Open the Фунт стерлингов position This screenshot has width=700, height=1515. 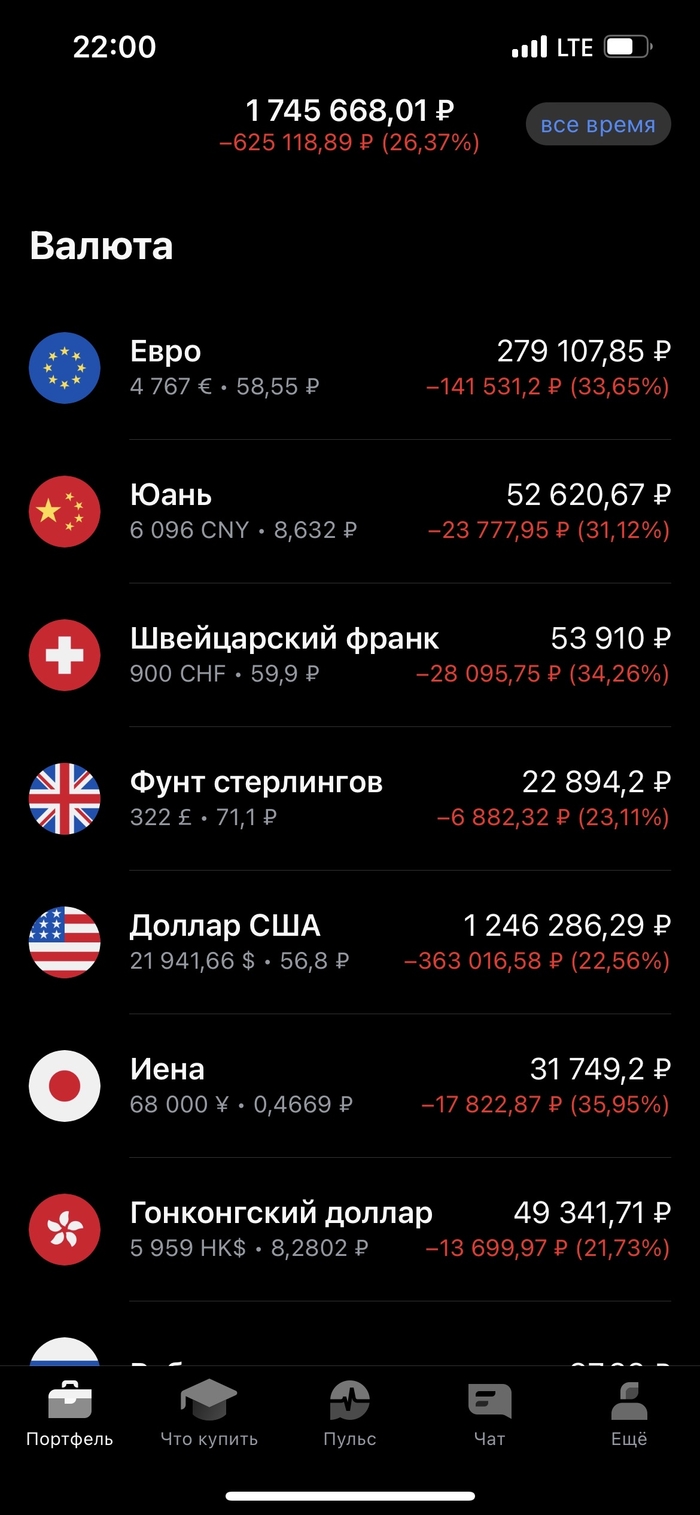pos(350,799)
